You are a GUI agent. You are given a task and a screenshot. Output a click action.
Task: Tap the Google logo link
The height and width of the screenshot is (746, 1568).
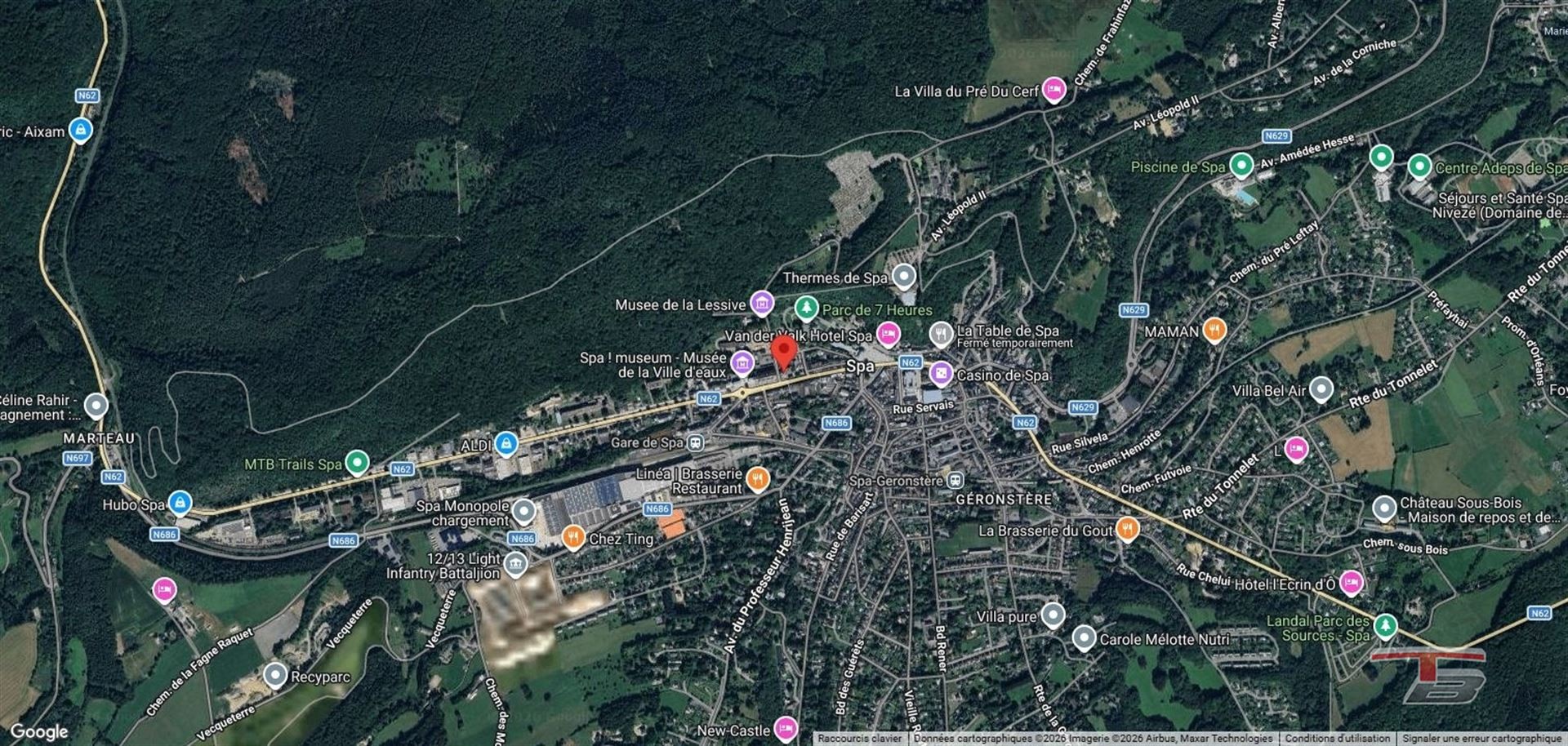[38, 732]
